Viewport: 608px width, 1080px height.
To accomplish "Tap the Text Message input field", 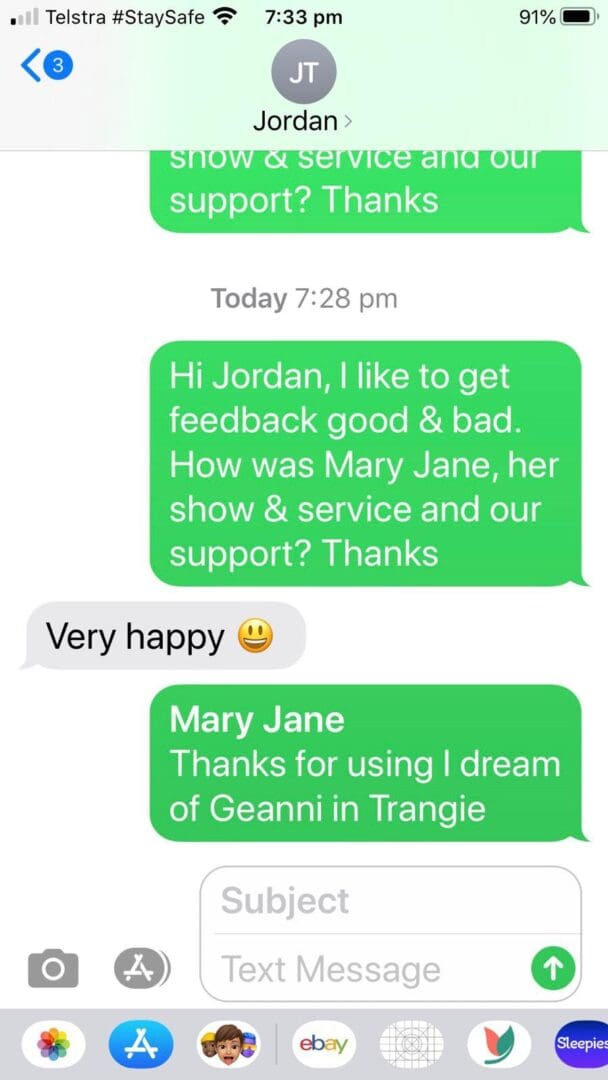I will tap(372, 970).
